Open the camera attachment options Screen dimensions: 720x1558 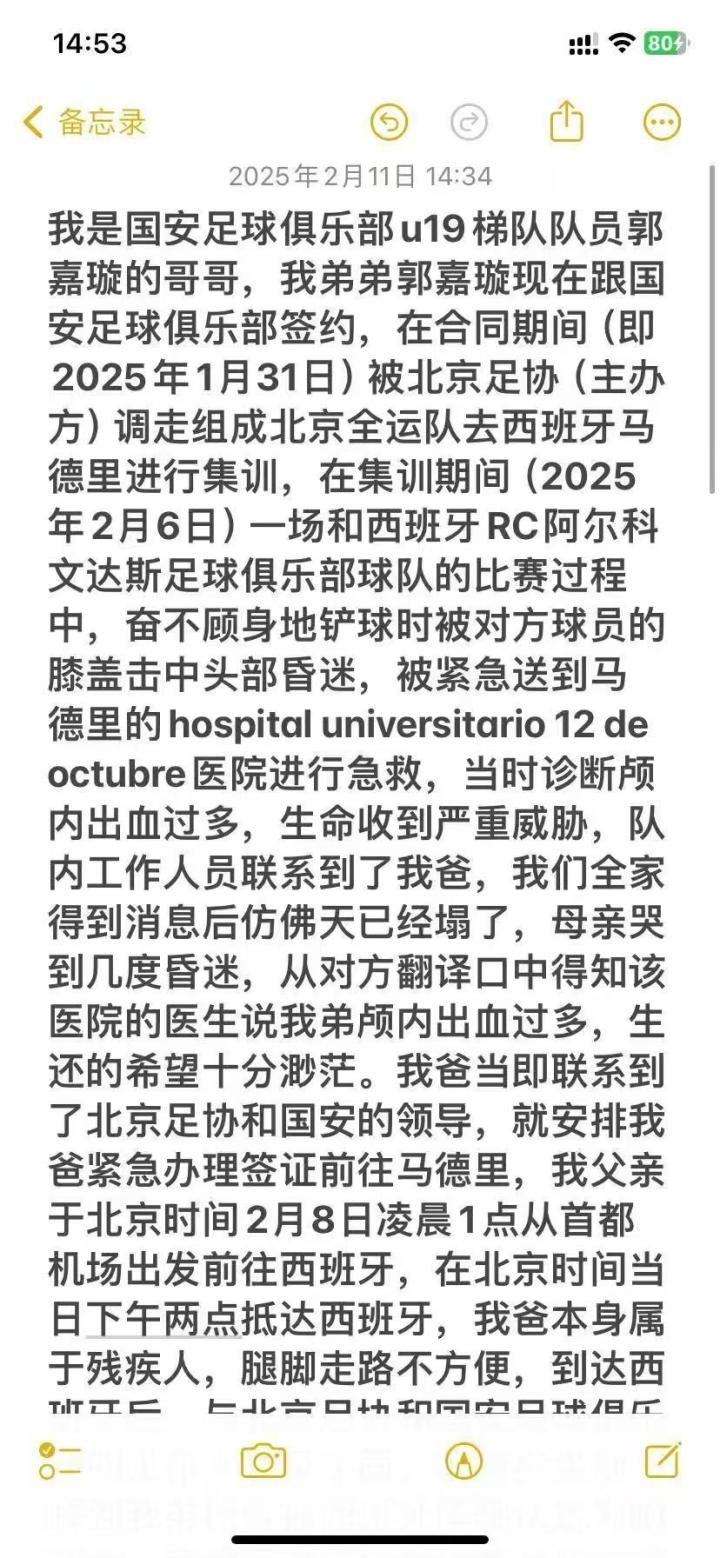[x=263, y=1461]
